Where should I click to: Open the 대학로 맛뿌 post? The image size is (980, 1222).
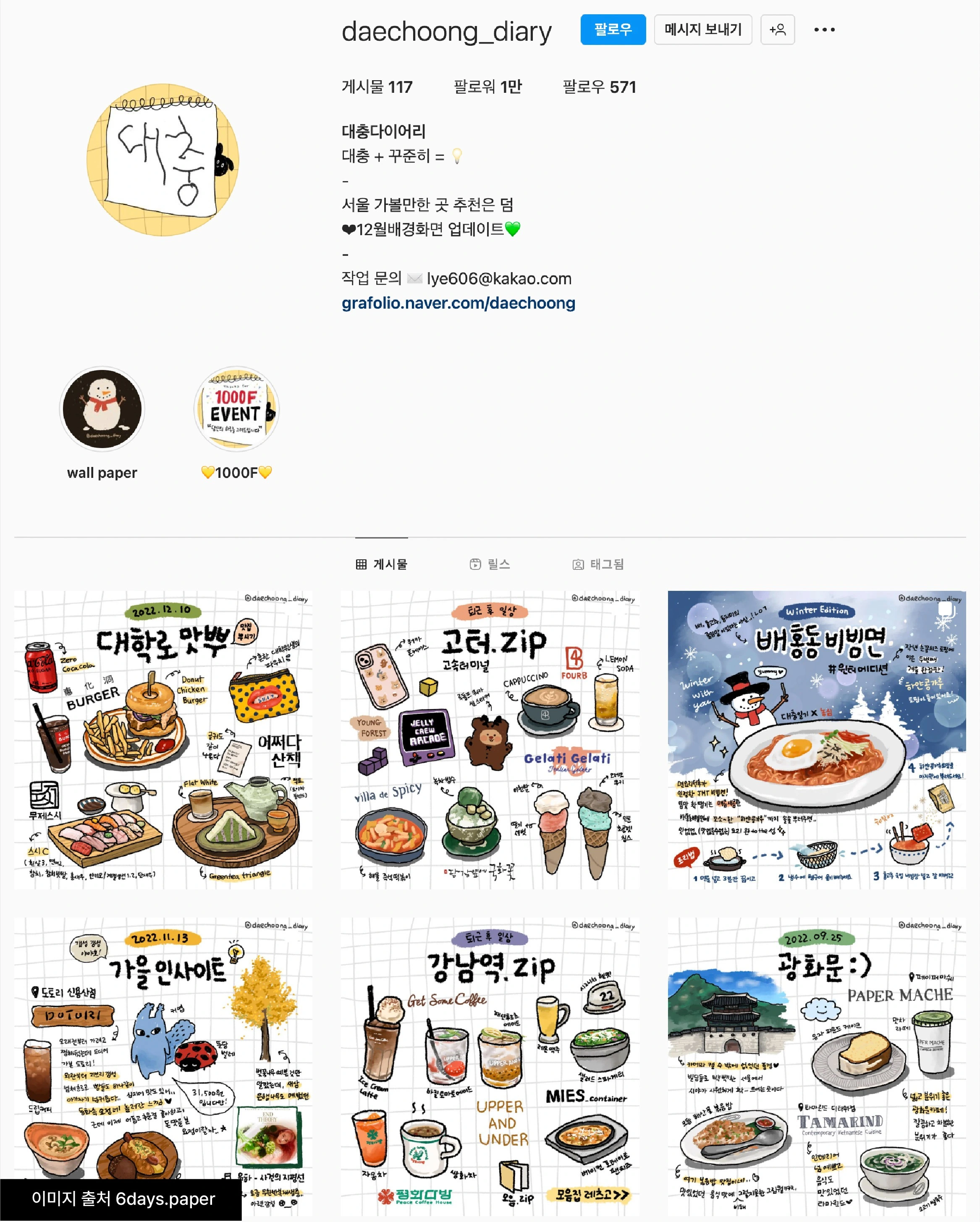[x=163, y=739]
